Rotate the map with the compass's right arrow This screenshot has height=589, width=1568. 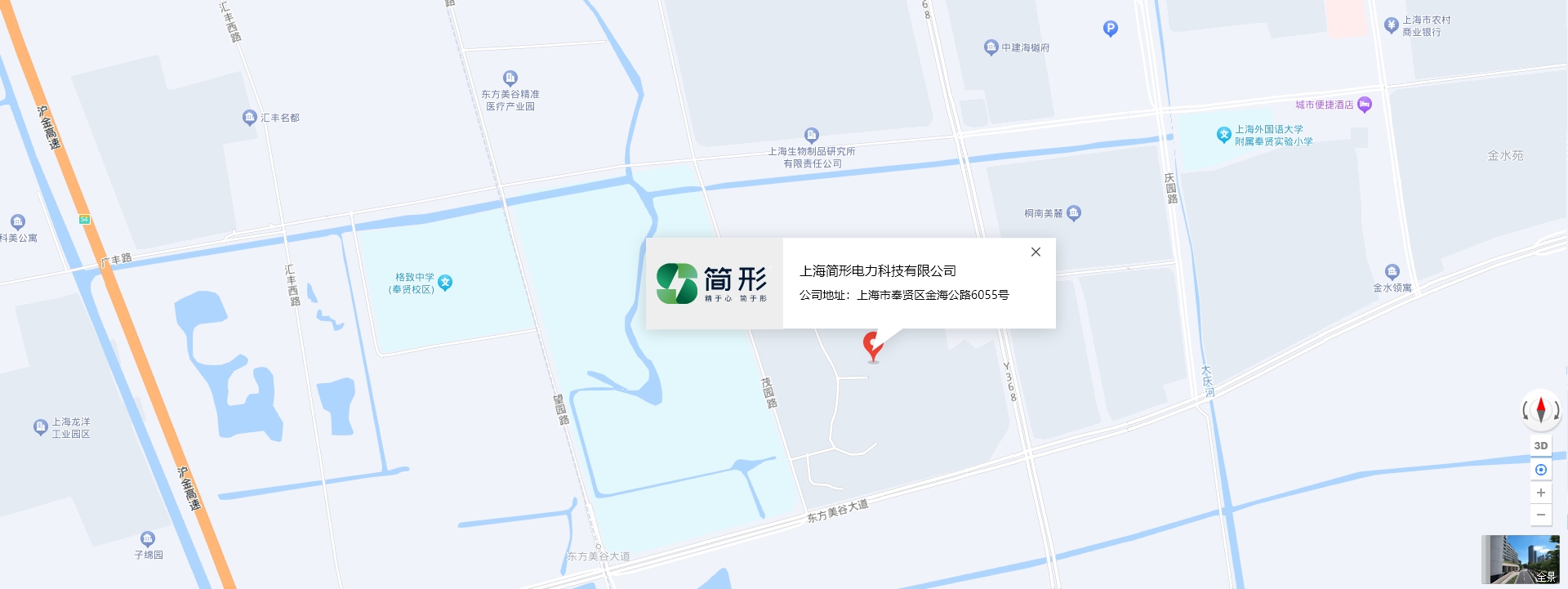pos(1557,410)
